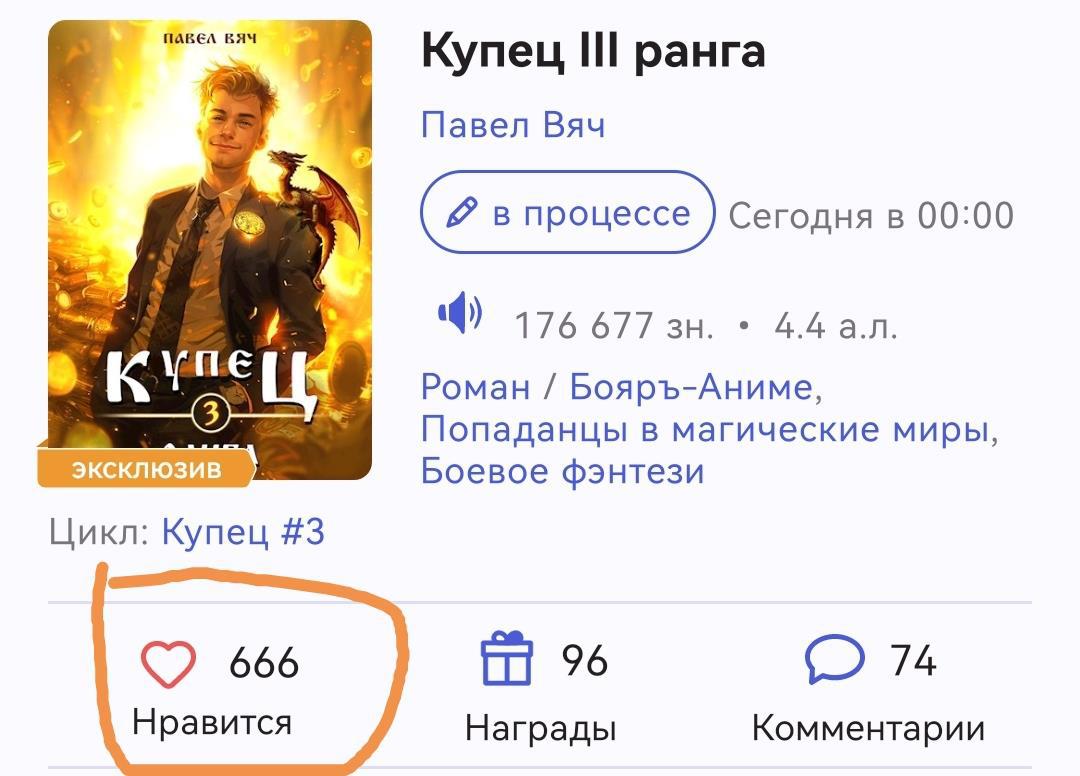1080x776 pixels.
Task: Tap the «в процессе» status chip
Action: point(568,214)
